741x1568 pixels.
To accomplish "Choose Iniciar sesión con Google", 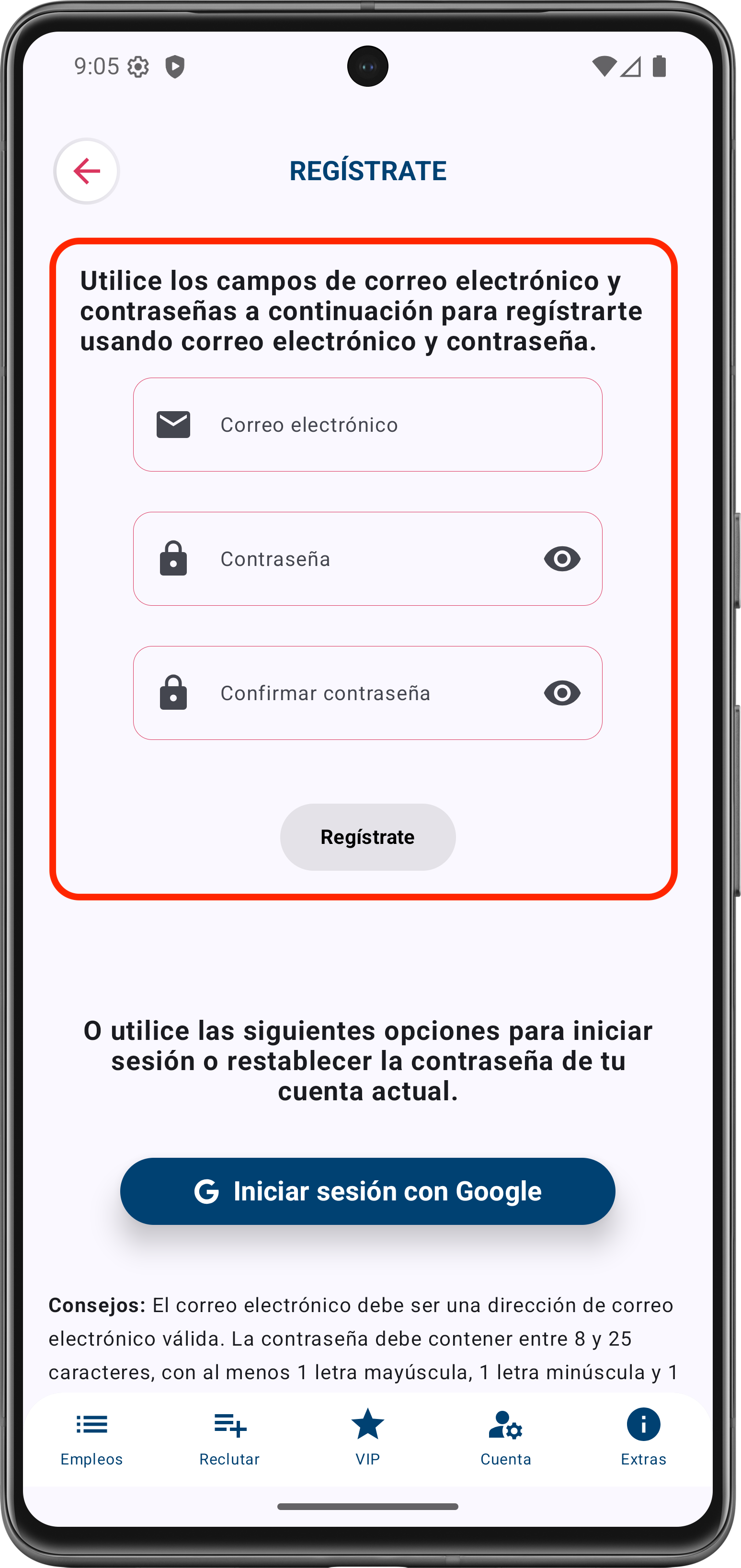I will point(367,1191).
